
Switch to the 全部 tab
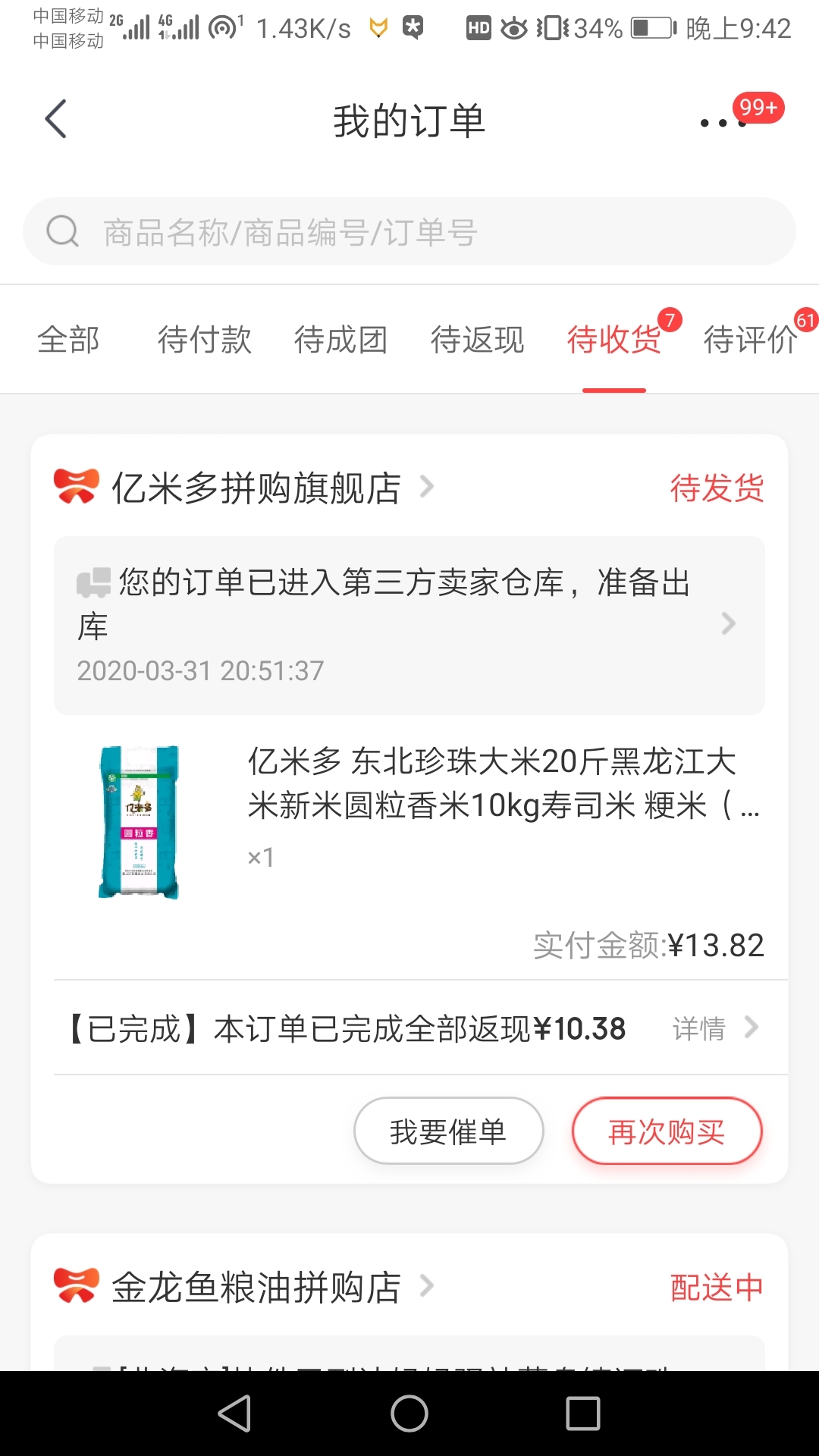(x=68, y=340)
